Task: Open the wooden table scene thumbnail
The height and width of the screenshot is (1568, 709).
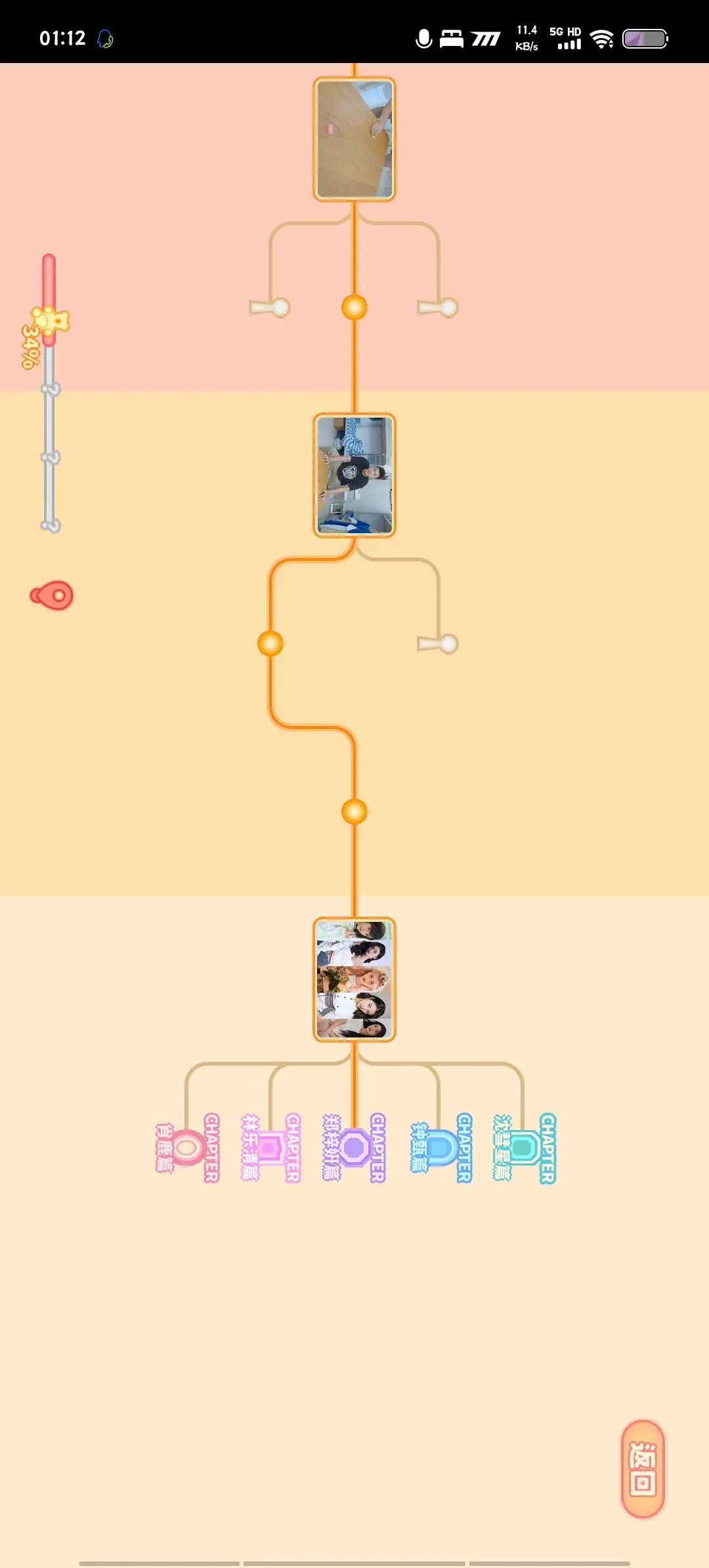Action: (354, 139)
